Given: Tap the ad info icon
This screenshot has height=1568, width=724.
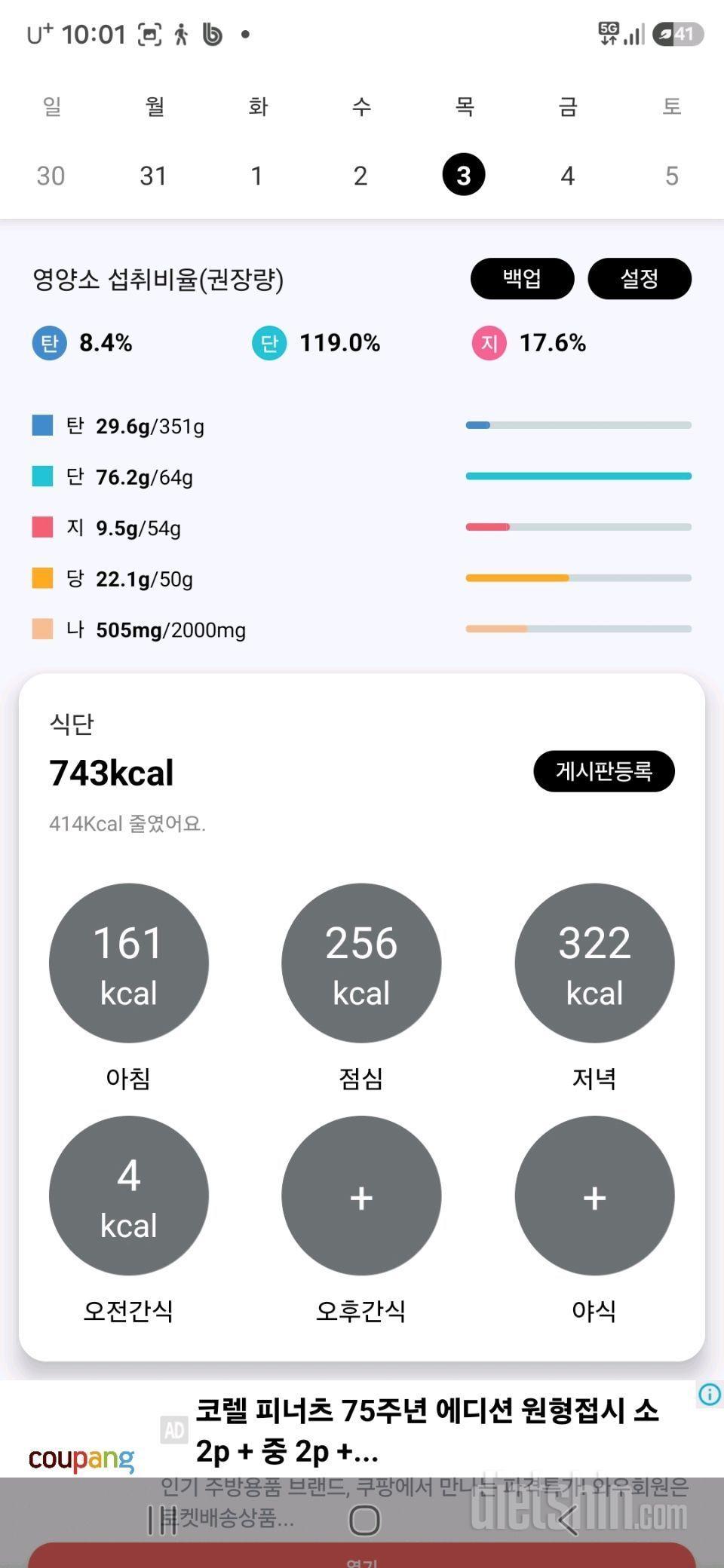Looking at the screenshot, I should pyautogui.click(x=709, y=1395).
